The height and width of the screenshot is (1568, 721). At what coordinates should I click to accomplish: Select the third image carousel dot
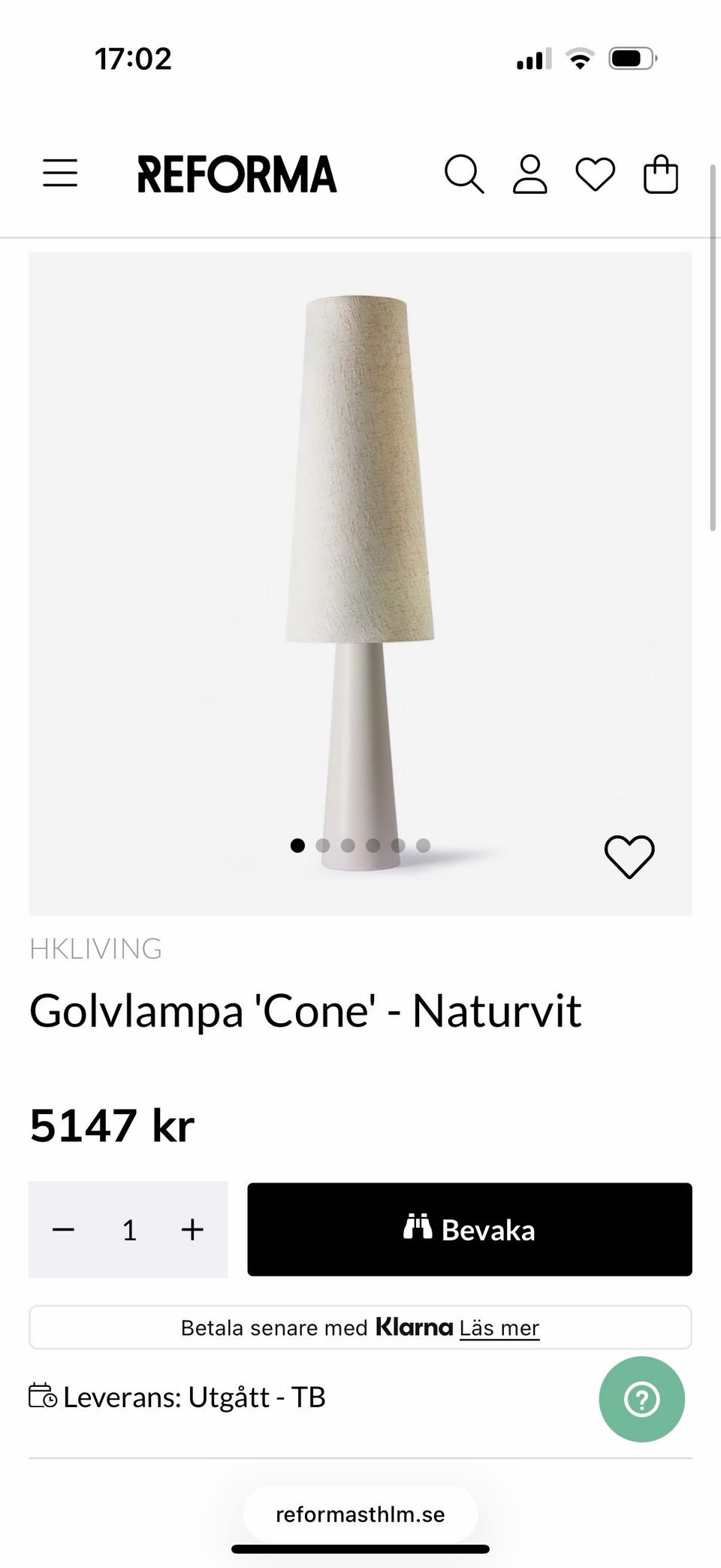(348, 845)
